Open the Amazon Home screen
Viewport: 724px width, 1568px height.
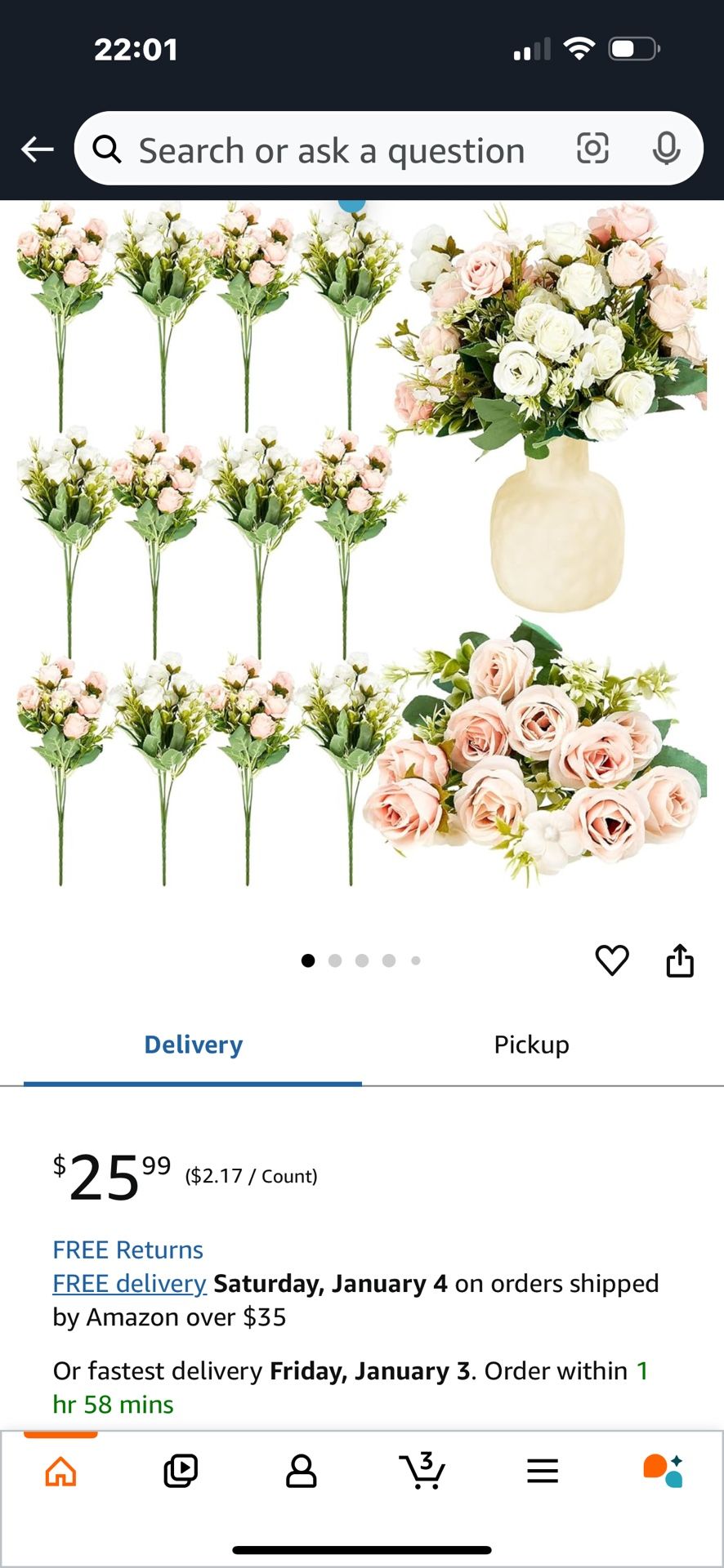(x=62, y=1470)
